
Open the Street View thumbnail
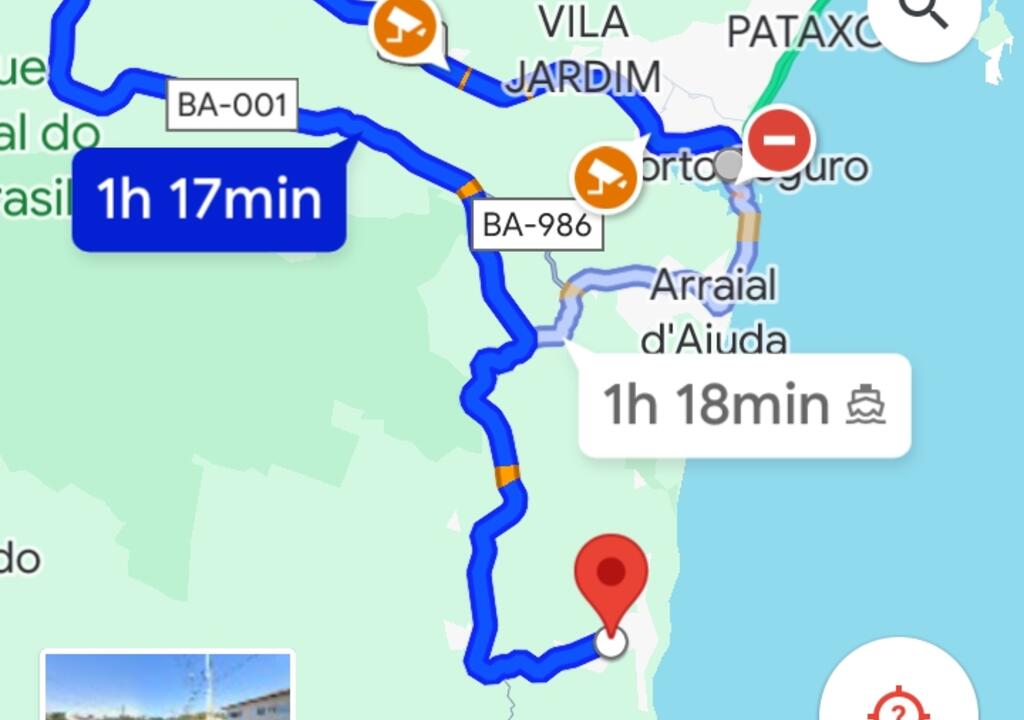click(x=168, y=688)
